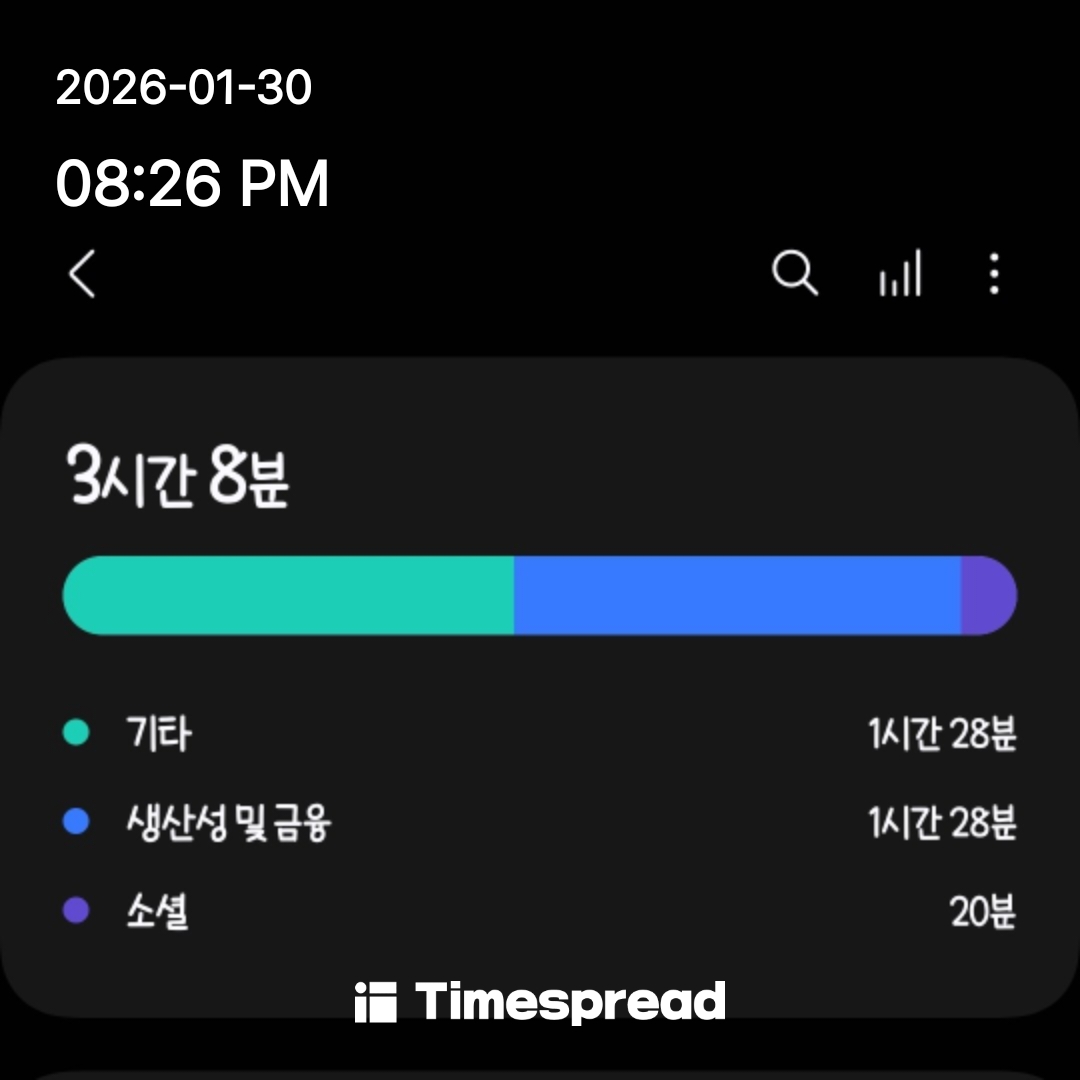Go back using the top-left arrow
1080x1080 pixels.
pyautogui.click(x=82, y=273)
